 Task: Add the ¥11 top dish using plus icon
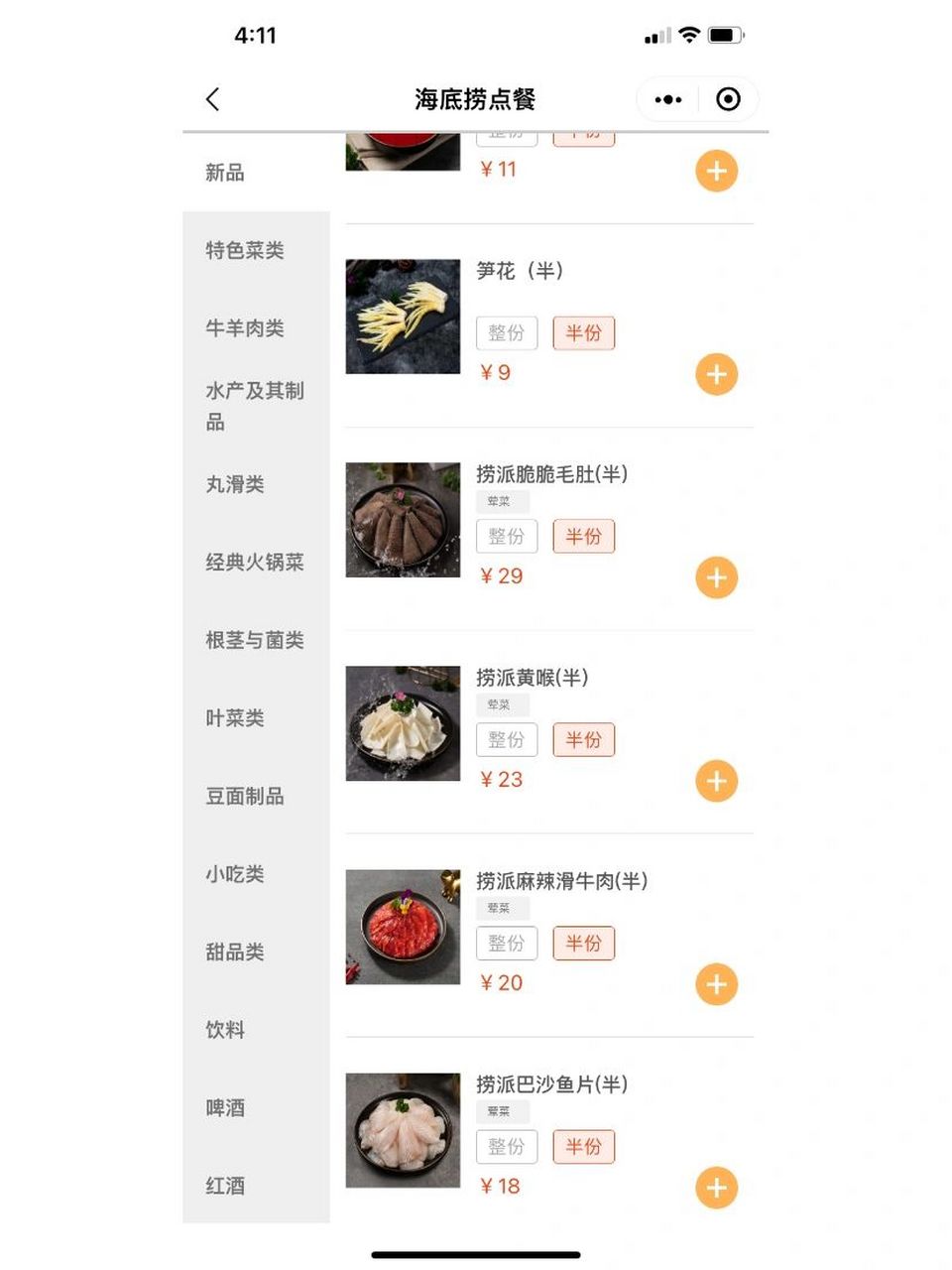click(x=716, y=171)
